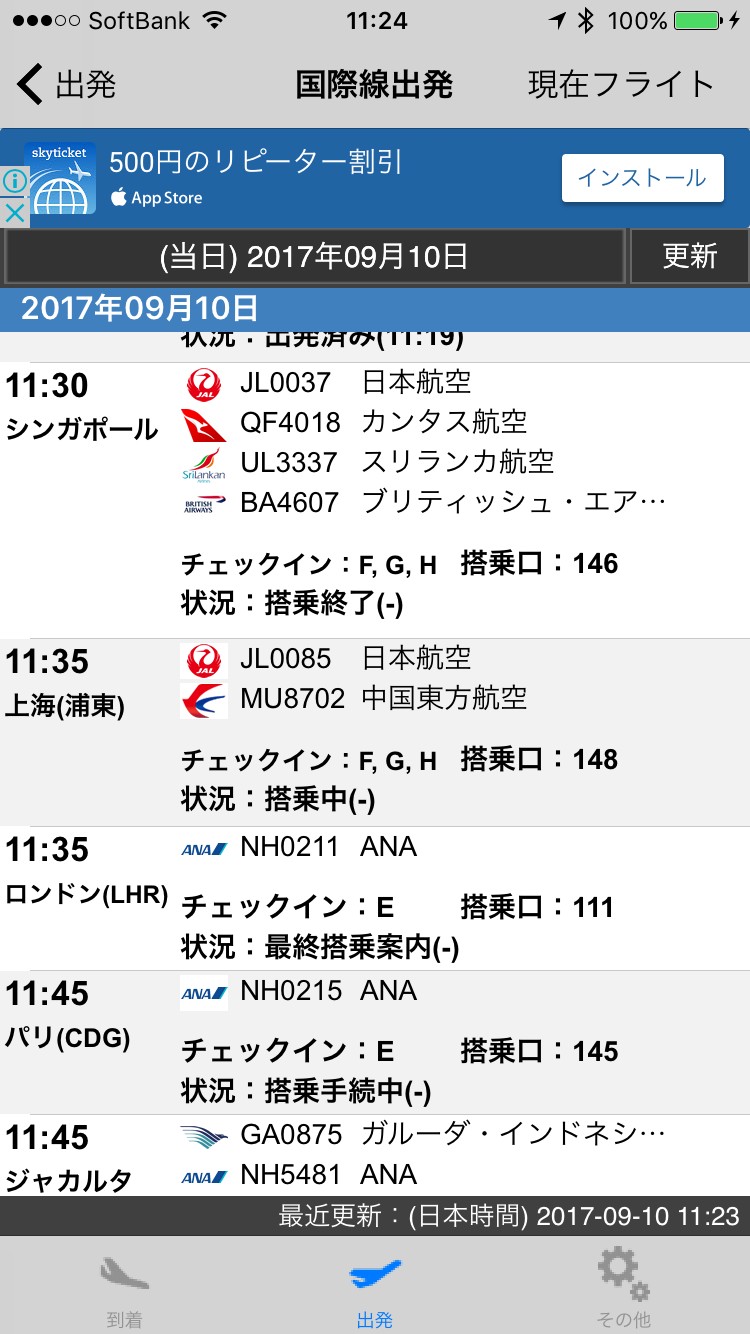The width and height of the screenshot is (750, 1334).
Task: Tap the インストール button in the ad
Action: pyautogui.click(x=641, y=178)
